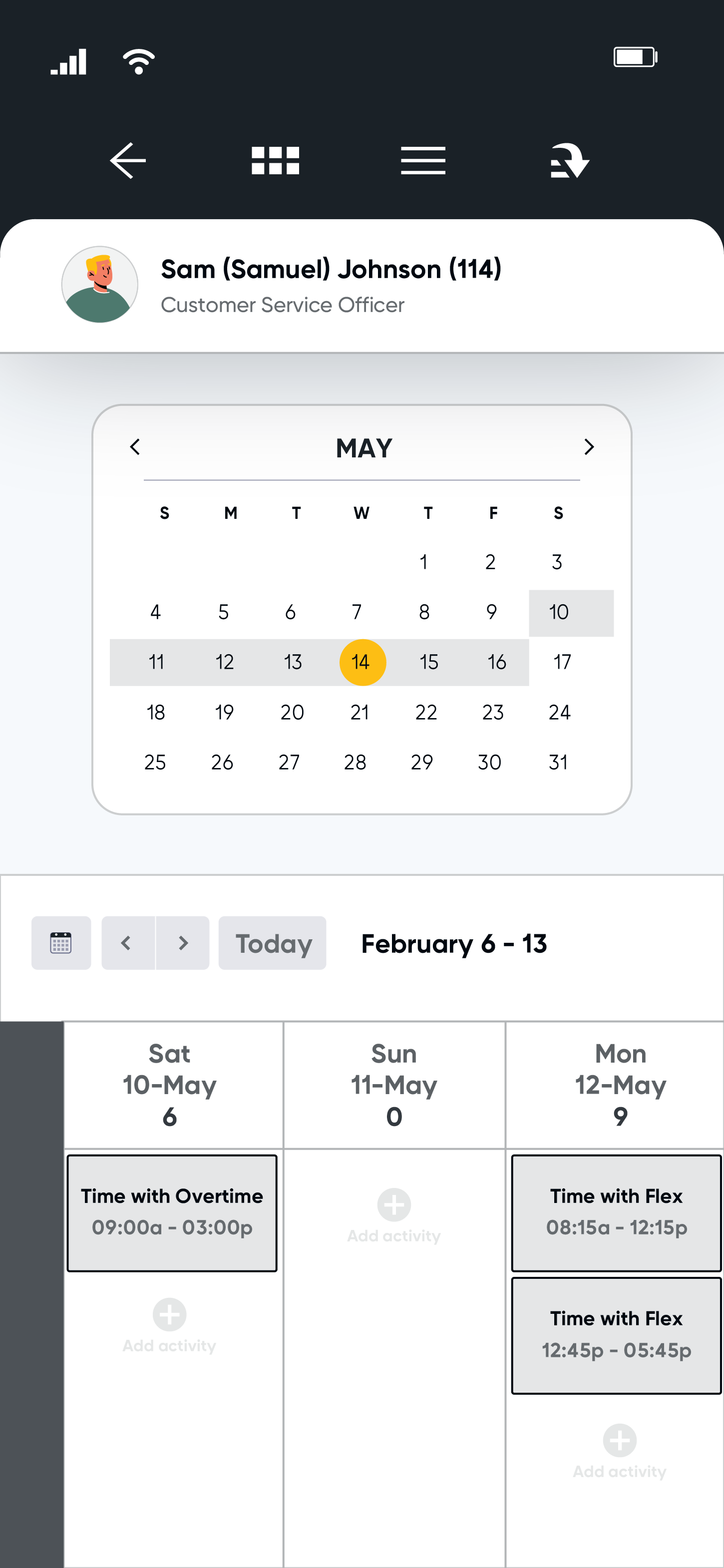Select May 14 on the calendar

[362, 662]
